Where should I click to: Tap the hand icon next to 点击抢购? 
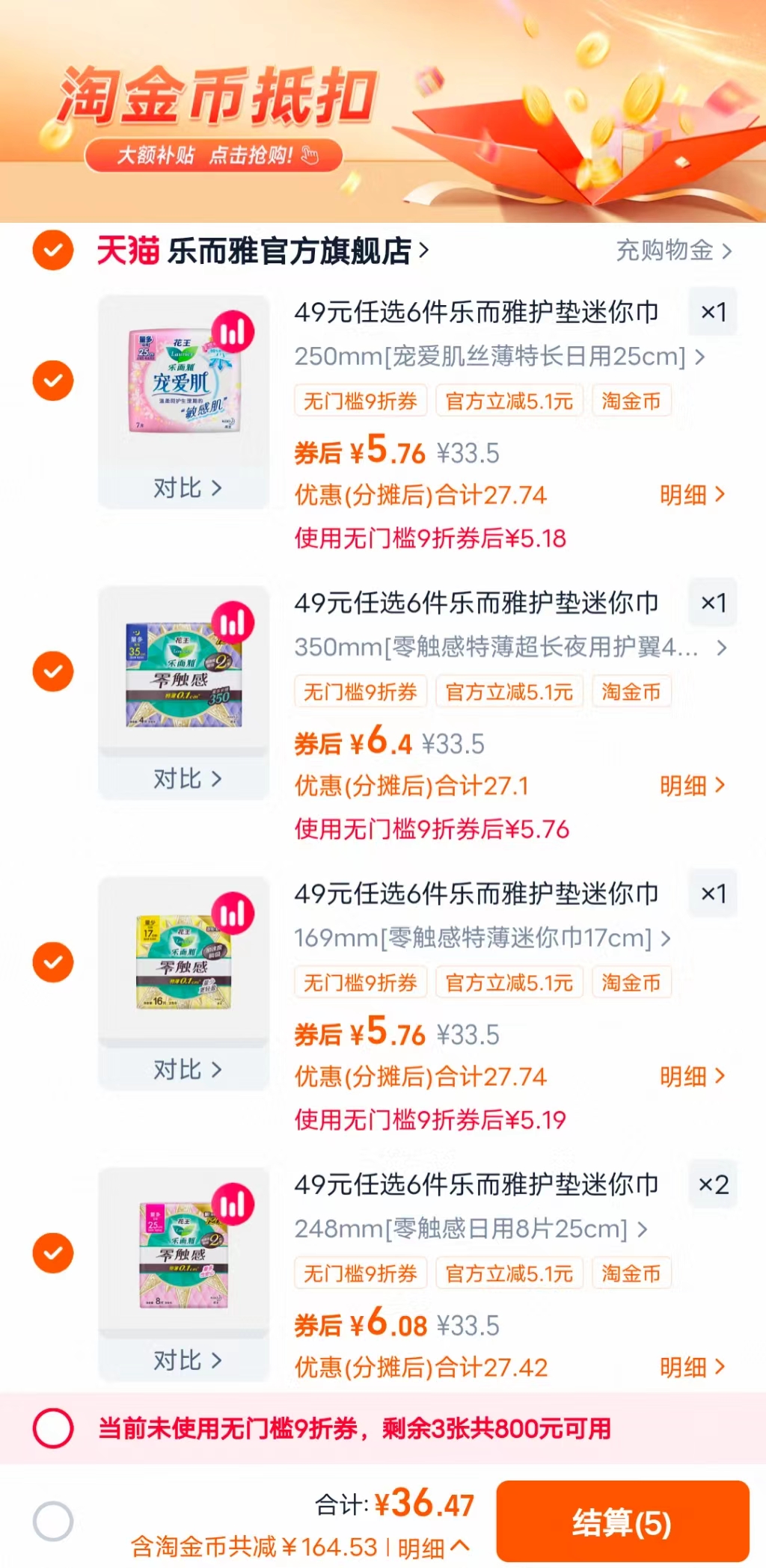click(311, 155)
